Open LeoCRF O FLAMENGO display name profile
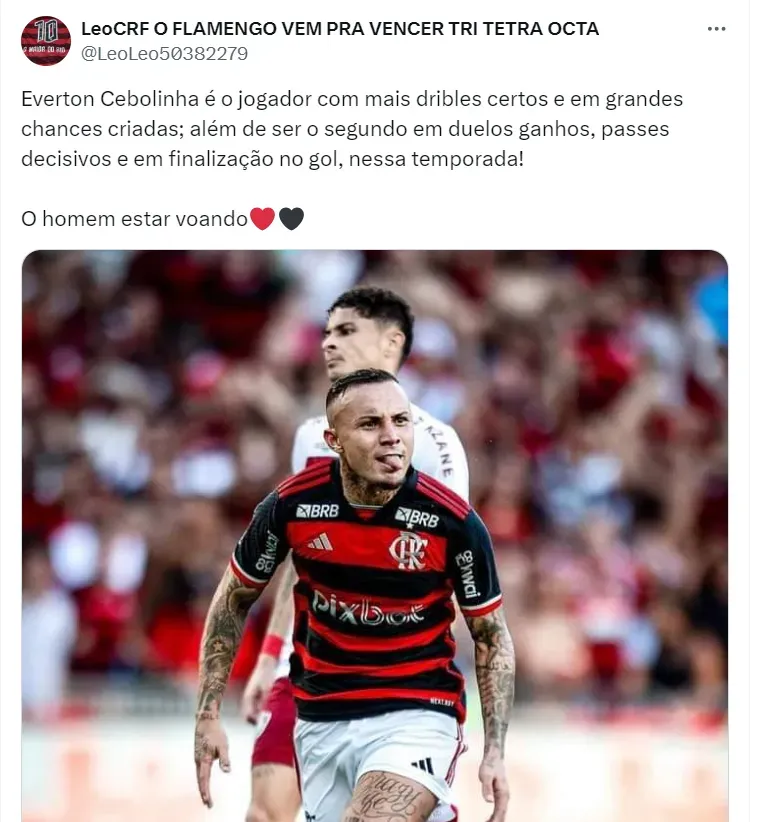 pos(339,29)
